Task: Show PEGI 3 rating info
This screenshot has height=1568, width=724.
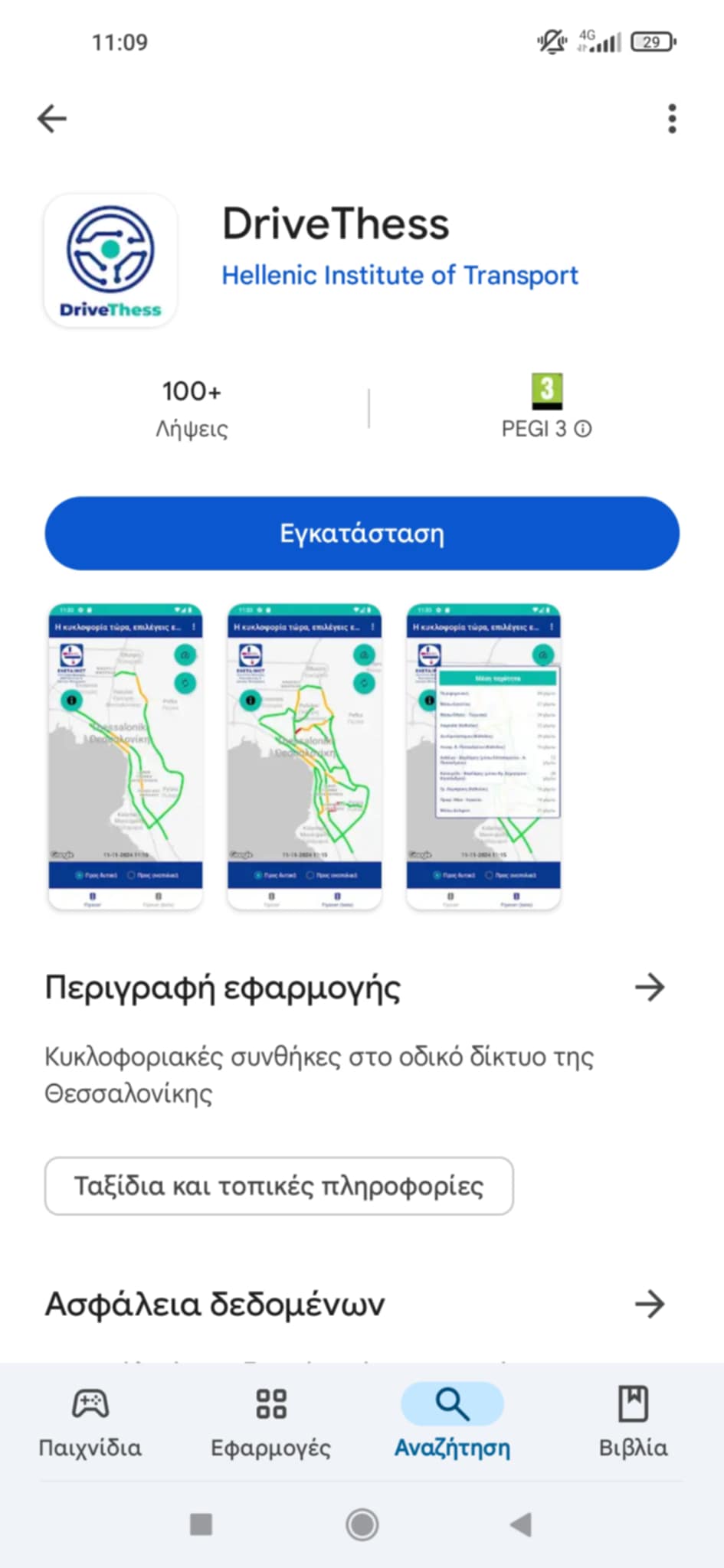Action: 582,429
